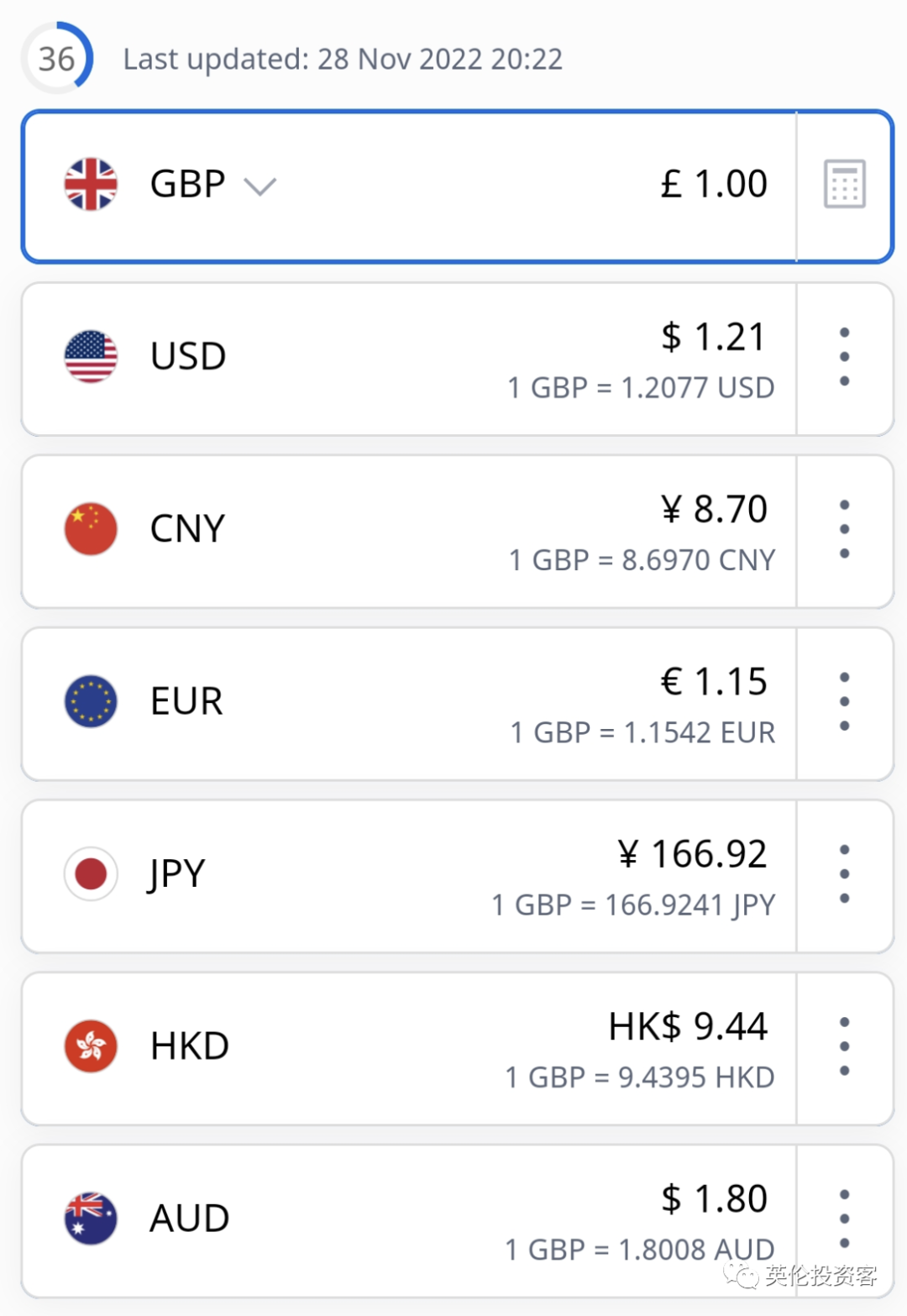The height and width of the screenshot is (1316, 907).
Task: Open the three-dot menu for EUR
Action: coord(844,701)
